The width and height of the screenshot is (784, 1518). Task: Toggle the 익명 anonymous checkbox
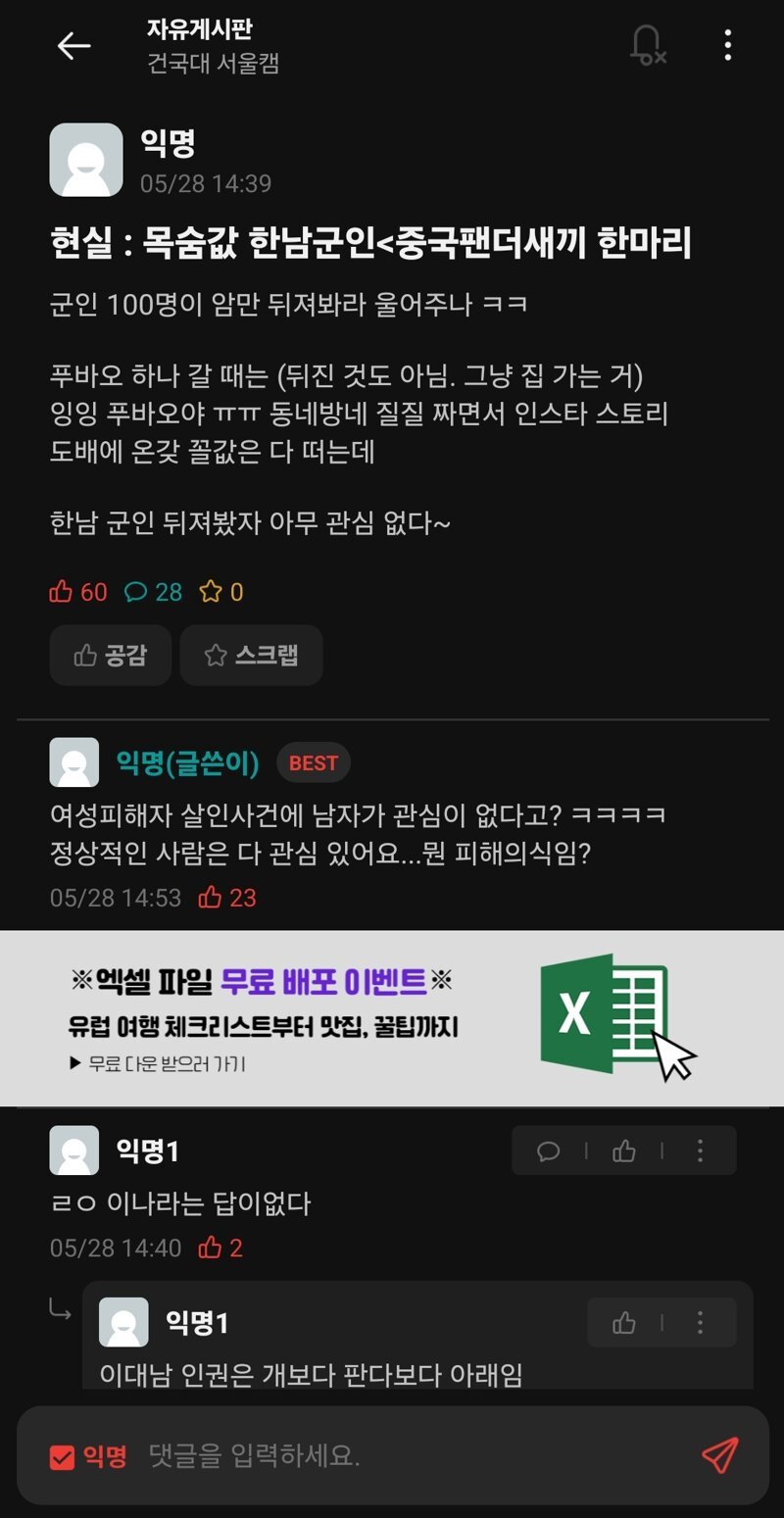(x=62, y=1457)
